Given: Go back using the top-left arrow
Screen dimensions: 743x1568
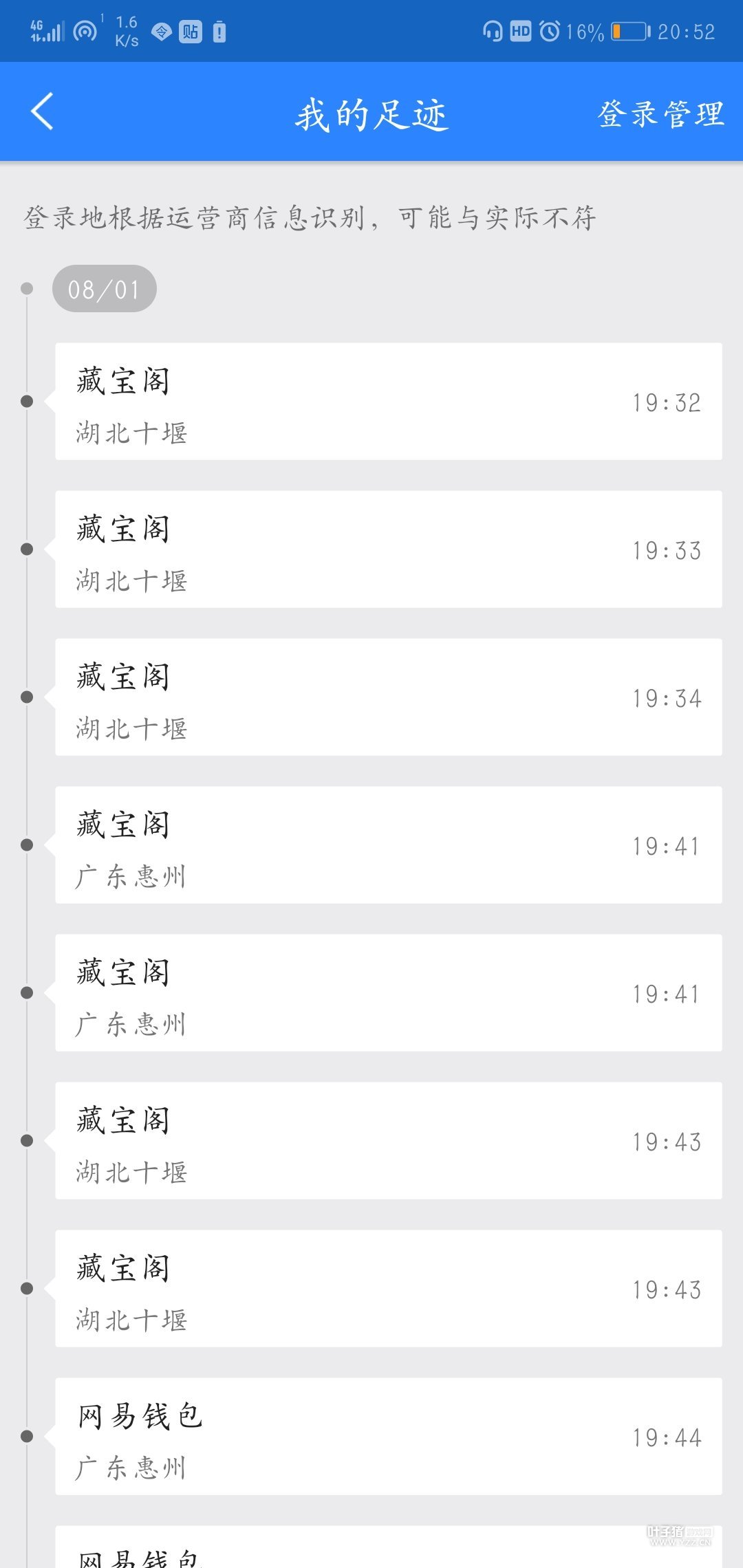Looking at the screenshot, I should [x=43, y=112].
